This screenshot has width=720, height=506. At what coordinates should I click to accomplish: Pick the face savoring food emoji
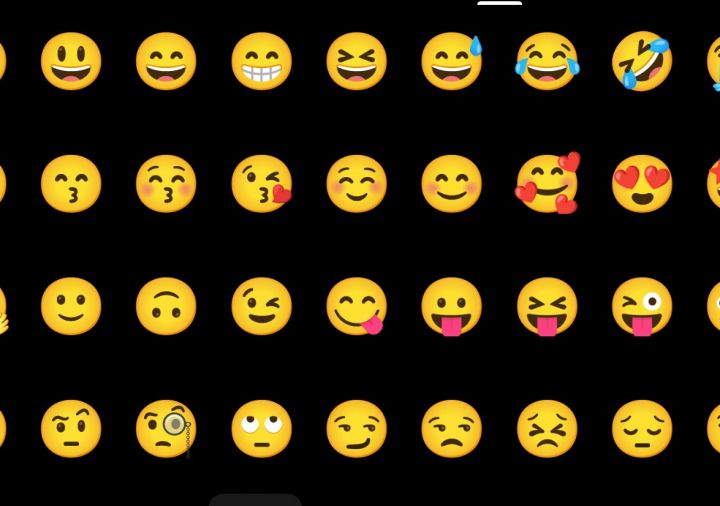[356, 306]
